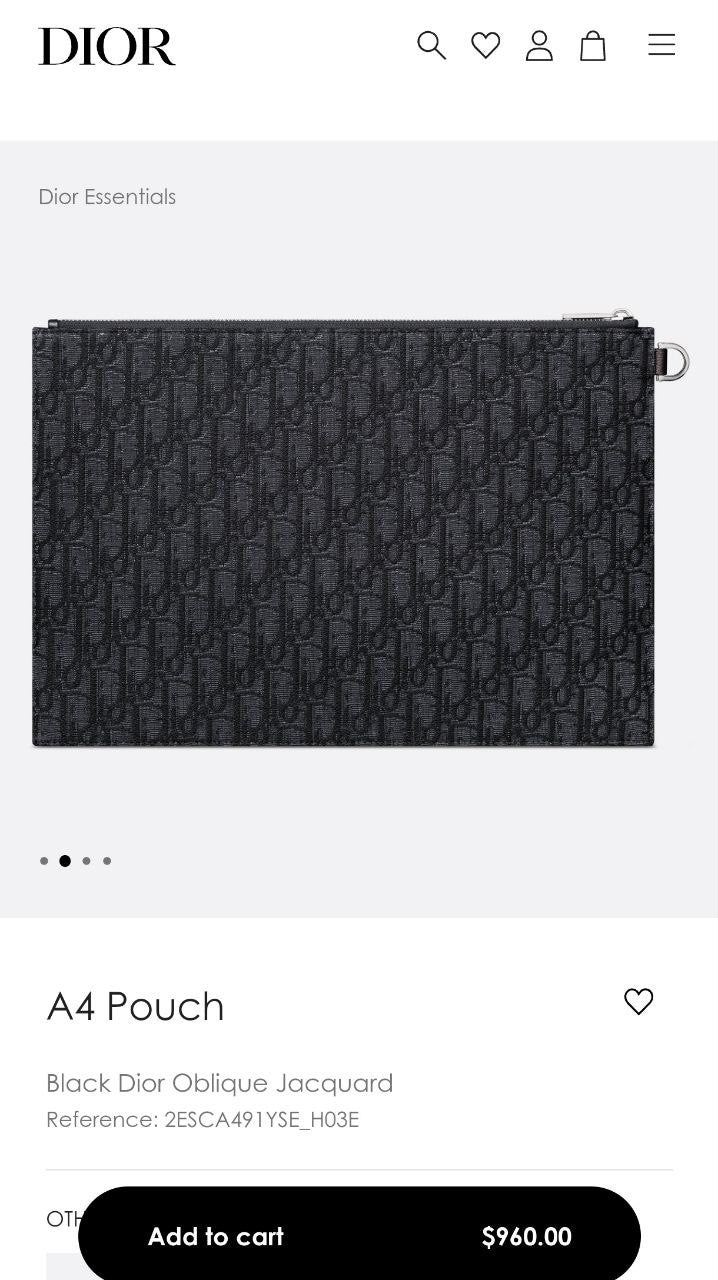Add the A4 Pouch to wishlist
This screenshot has height=1280, width=718.
pos(638,1001)
